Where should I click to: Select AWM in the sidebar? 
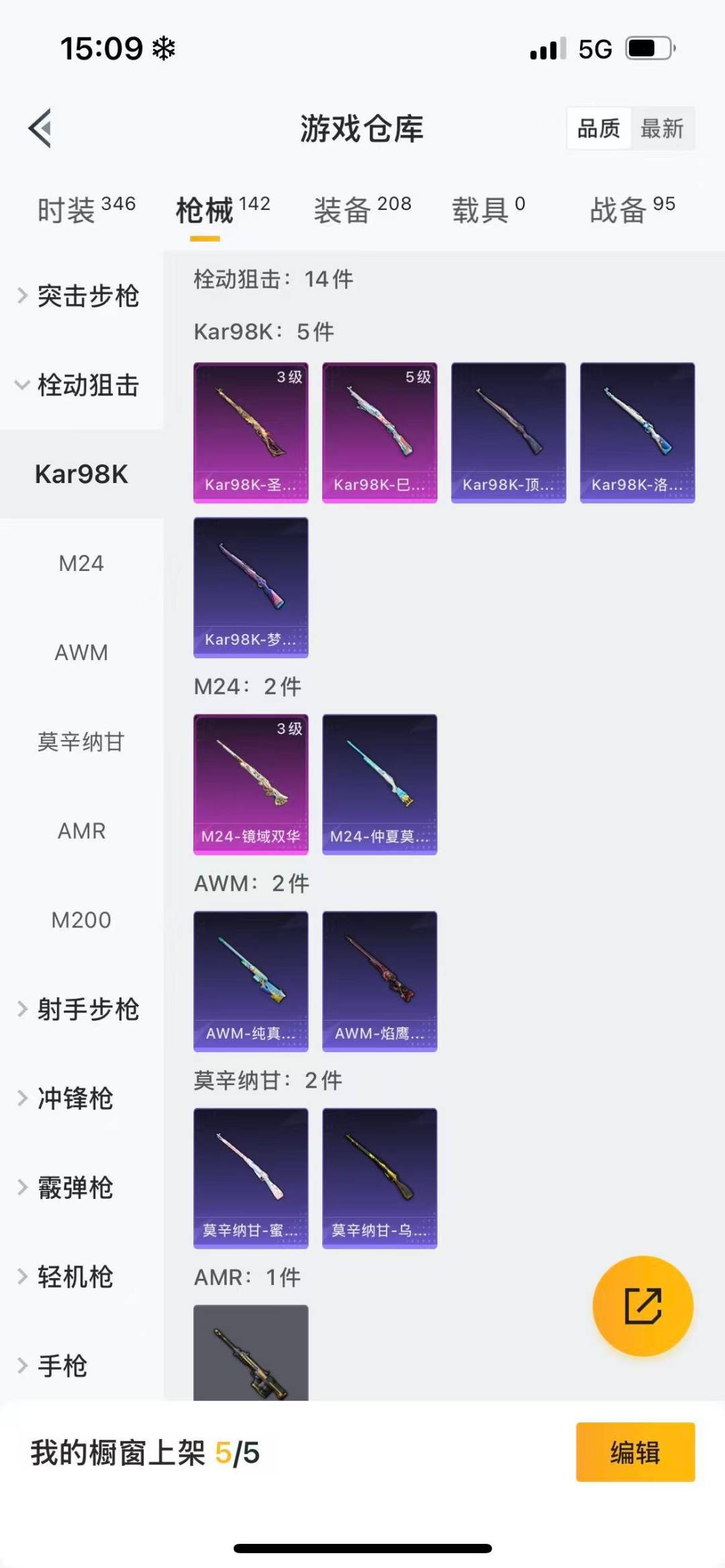pos(81,652)
